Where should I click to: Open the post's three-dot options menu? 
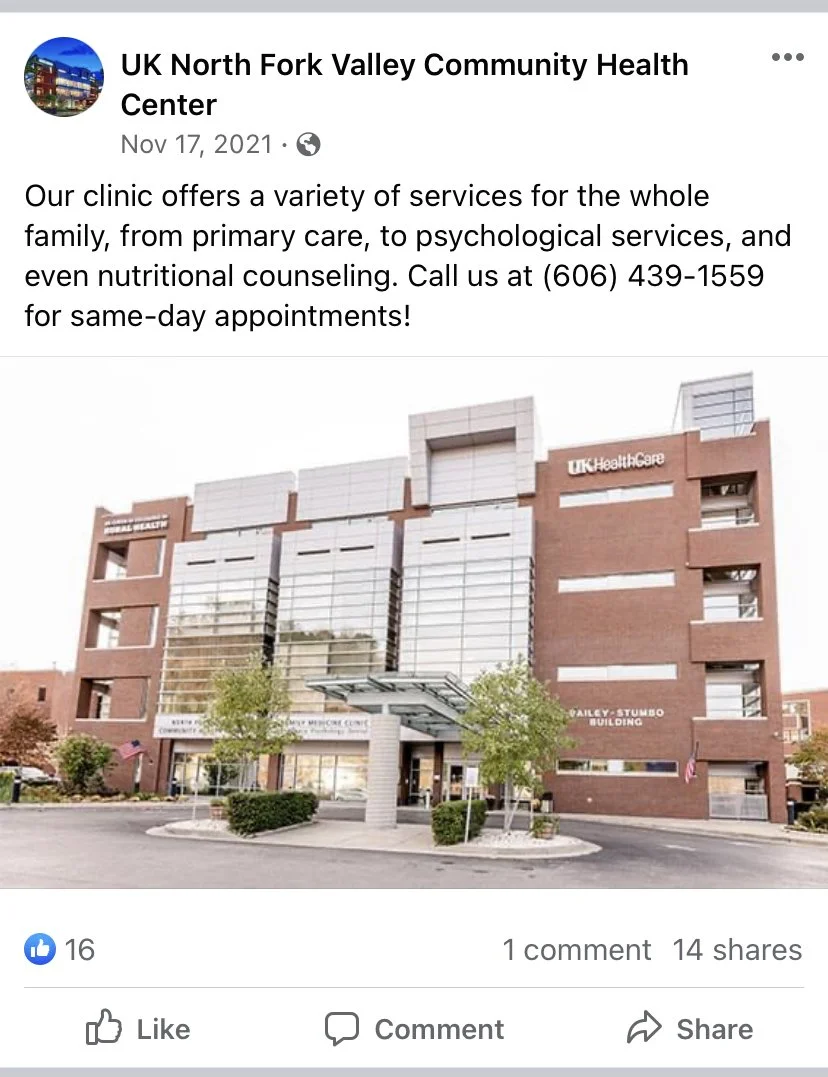787,58
